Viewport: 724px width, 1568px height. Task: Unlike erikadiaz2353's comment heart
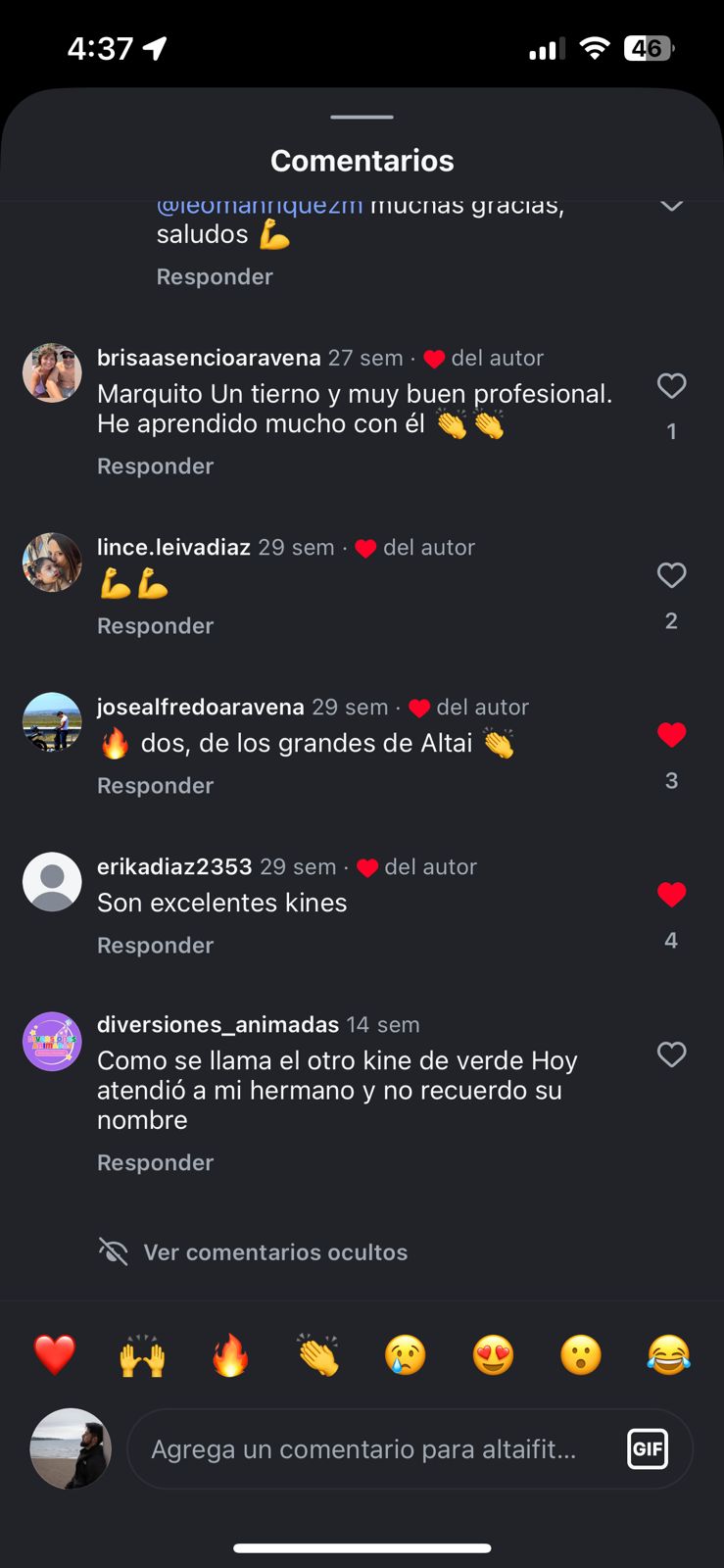(671, 894)
